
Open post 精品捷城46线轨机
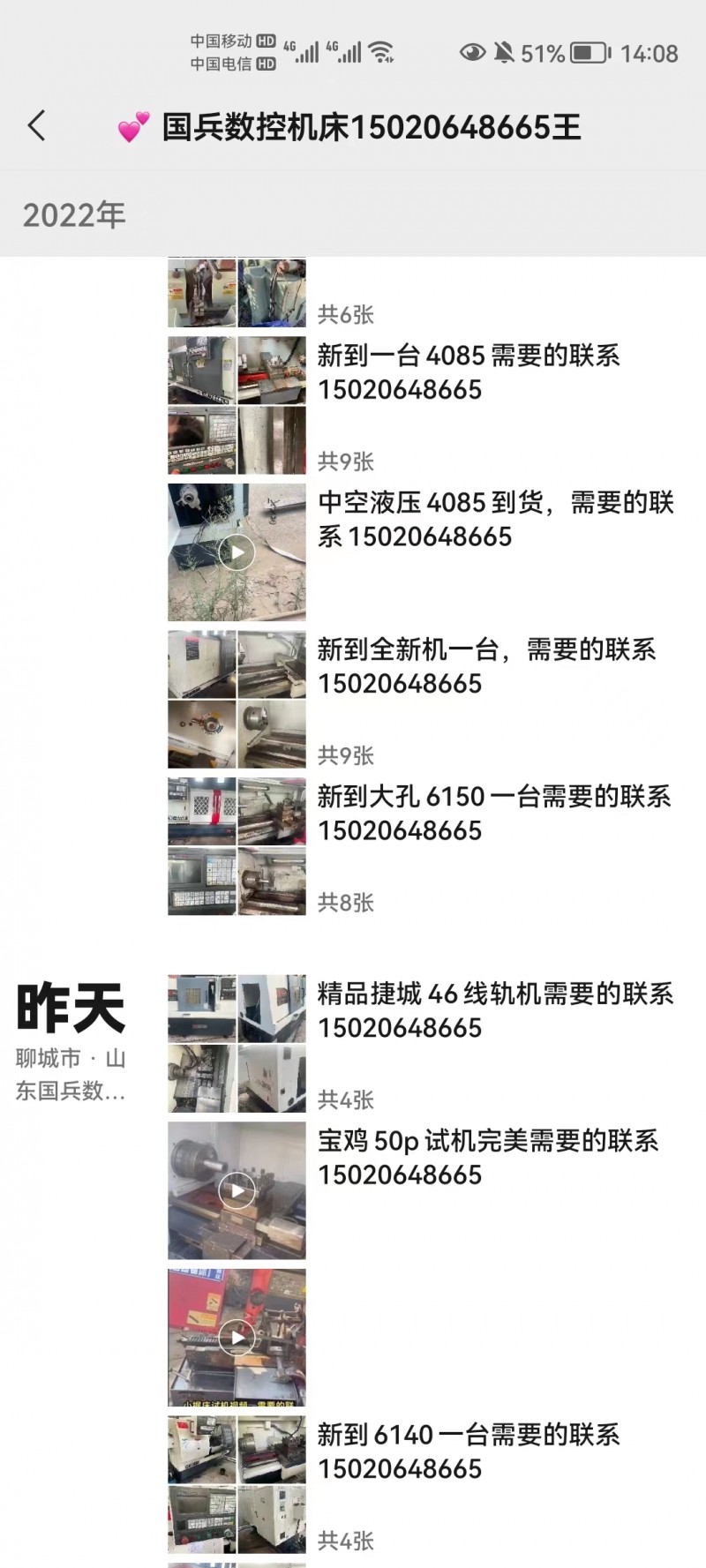point(494,1009)
